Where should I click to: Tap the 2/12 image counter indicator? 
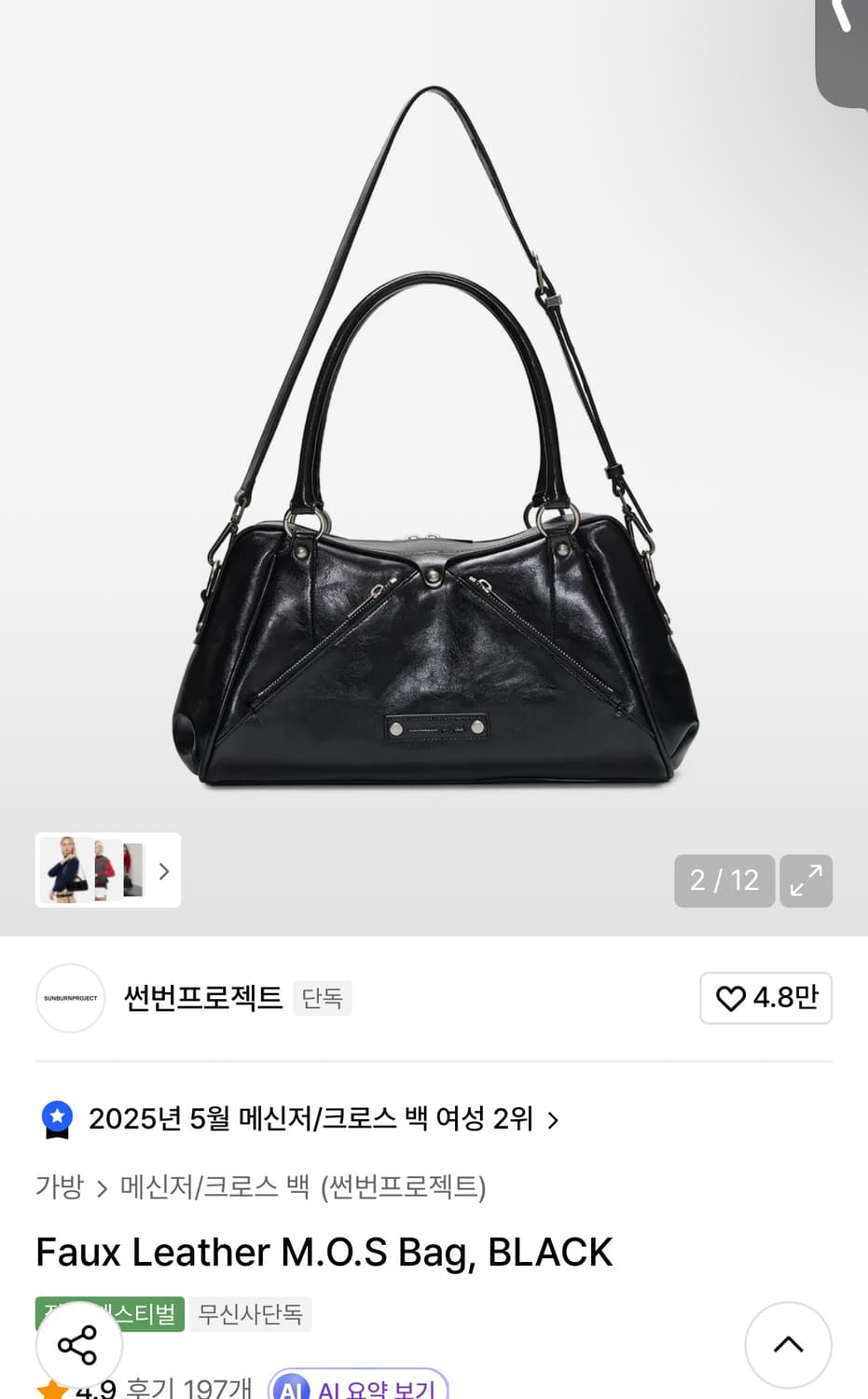pyautogui.click(x=724, y=880)
